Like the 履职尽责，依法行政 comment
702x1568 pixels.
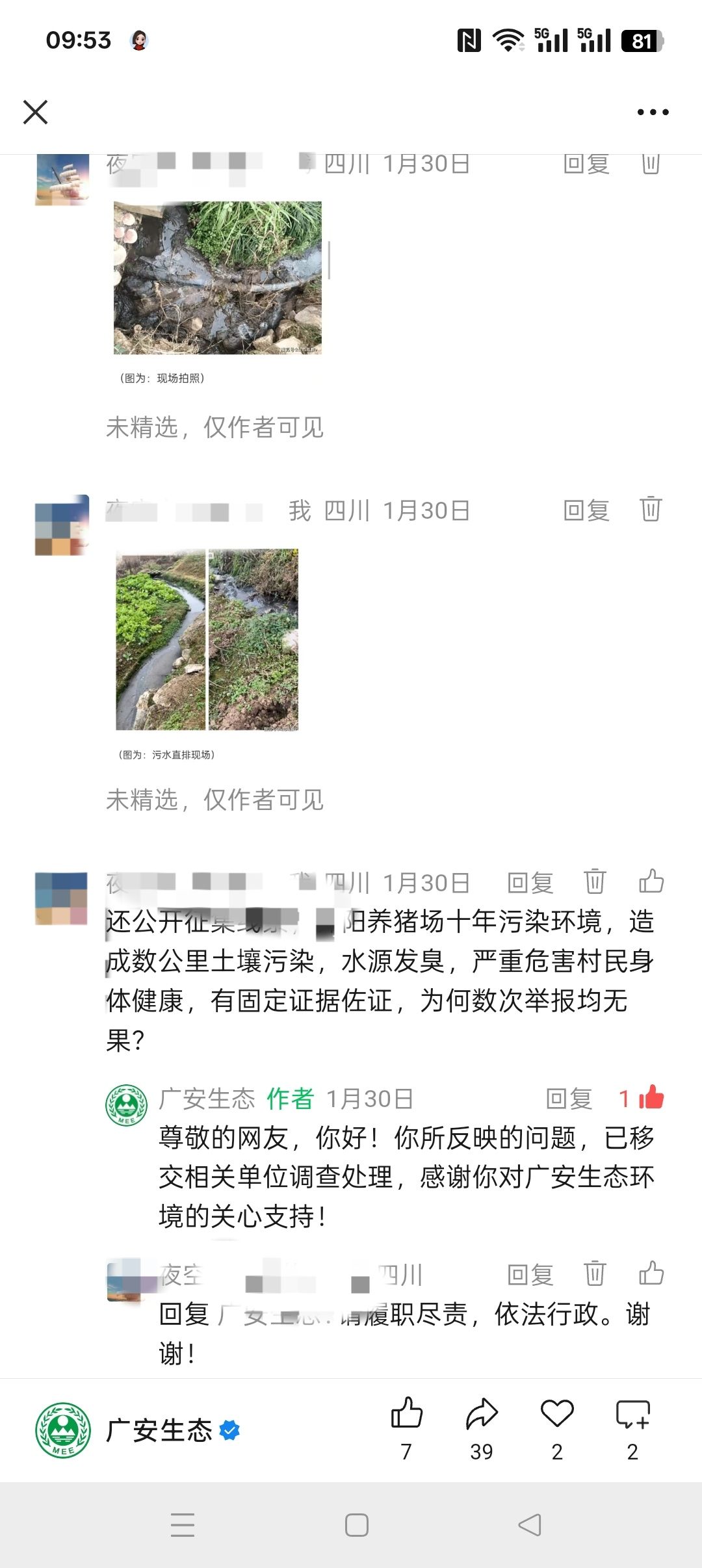tap(651, 1274)
